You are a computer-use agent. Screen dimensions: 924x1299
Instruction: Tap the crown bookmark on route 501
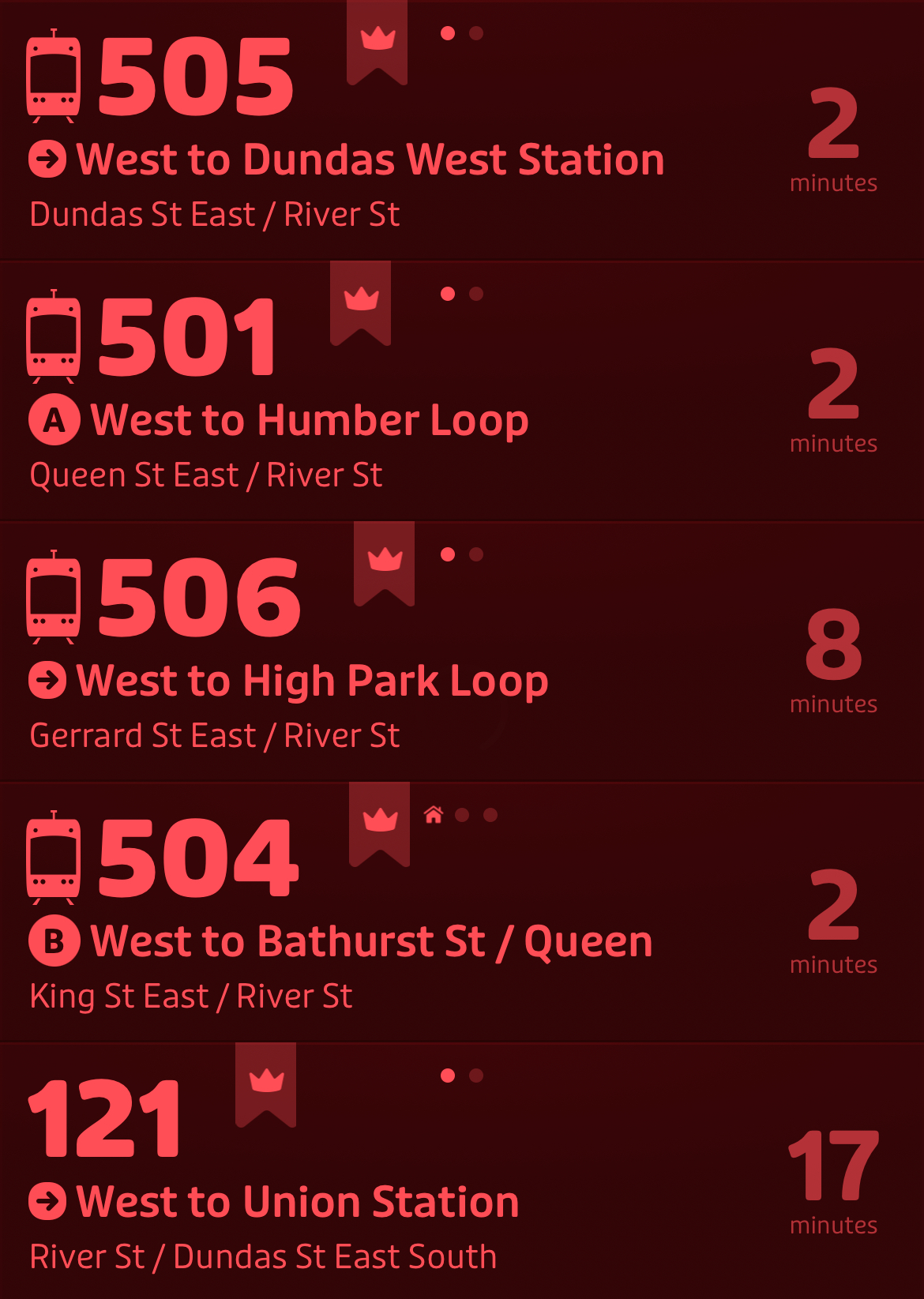point(361,300)
